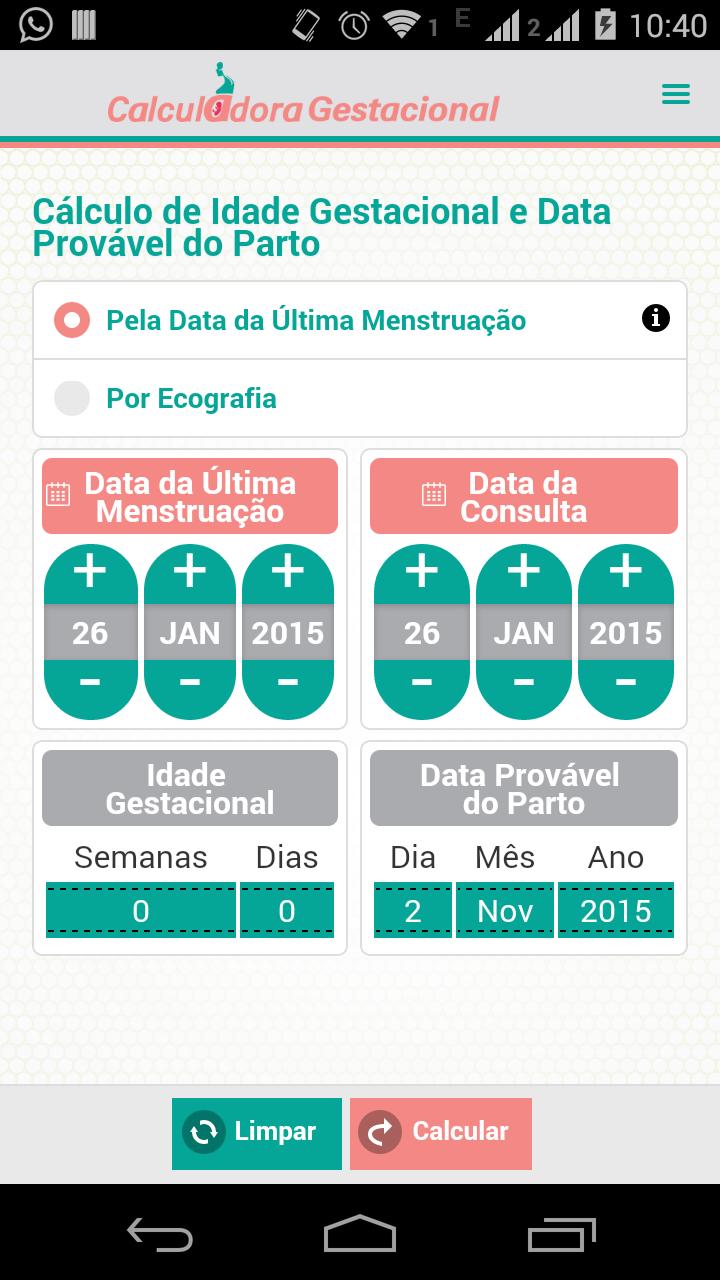
Task: Tap the refresh icon inside the Limpar button
Action: (x=203, y=1132)
